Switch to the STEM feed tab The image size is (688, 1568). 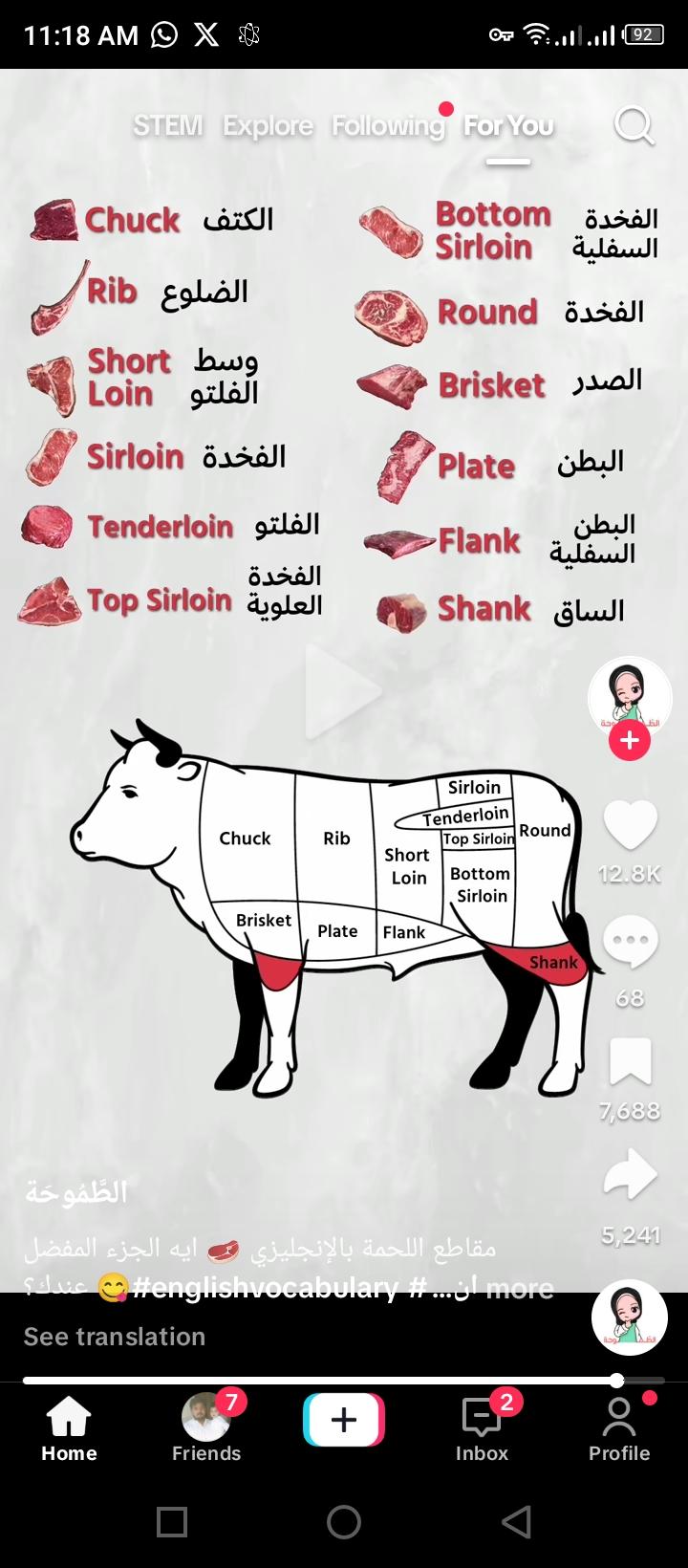(168, 125)
